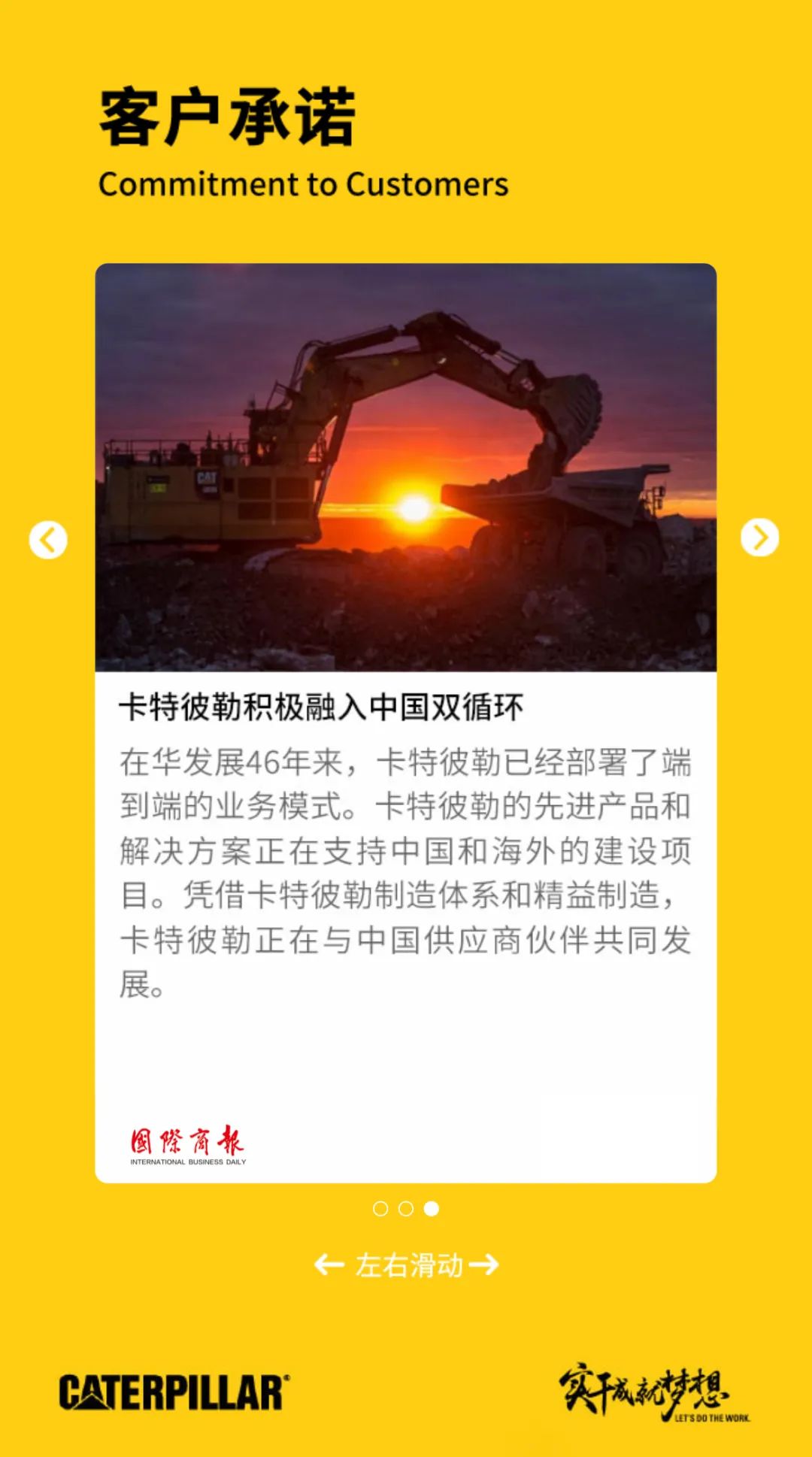Screen dimensions: 812x1457
Task: Select the second page indicator dot
Action: pyautogui.click(x=406, y=1208)
